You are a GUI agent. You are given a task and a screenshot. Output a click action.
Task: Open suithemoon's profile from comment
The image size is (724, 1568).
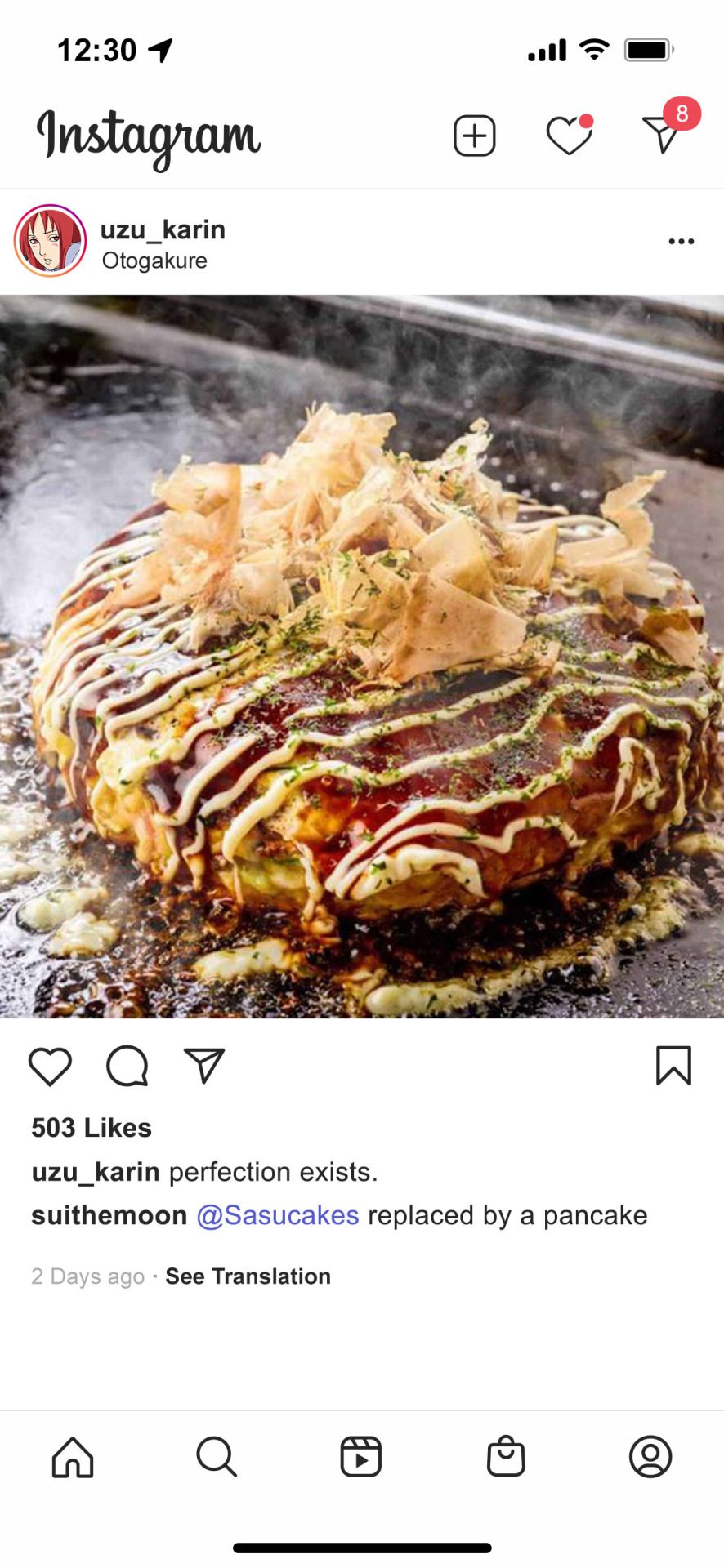[x=109, y=1215]
